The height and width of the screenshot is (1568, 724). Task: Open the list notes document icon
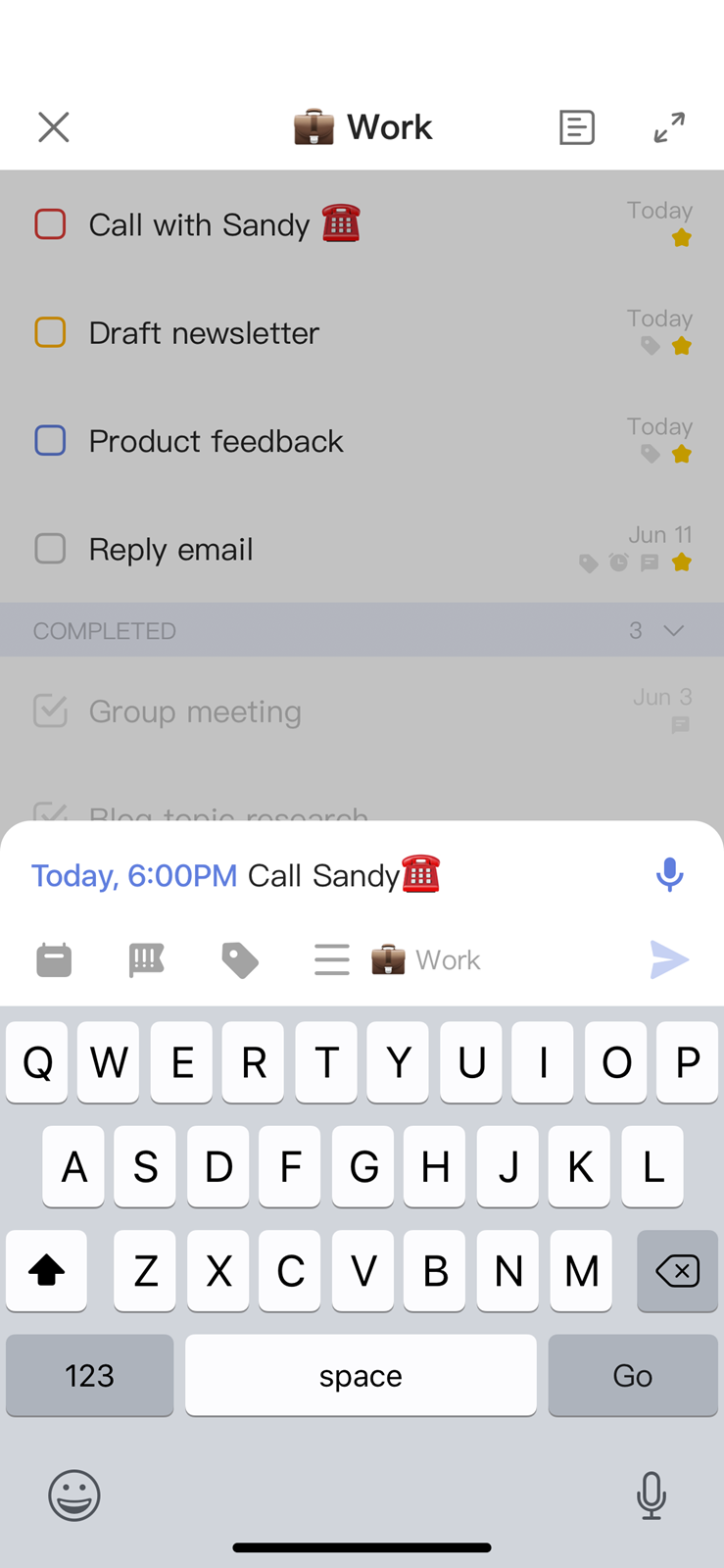tap(577, 127)
